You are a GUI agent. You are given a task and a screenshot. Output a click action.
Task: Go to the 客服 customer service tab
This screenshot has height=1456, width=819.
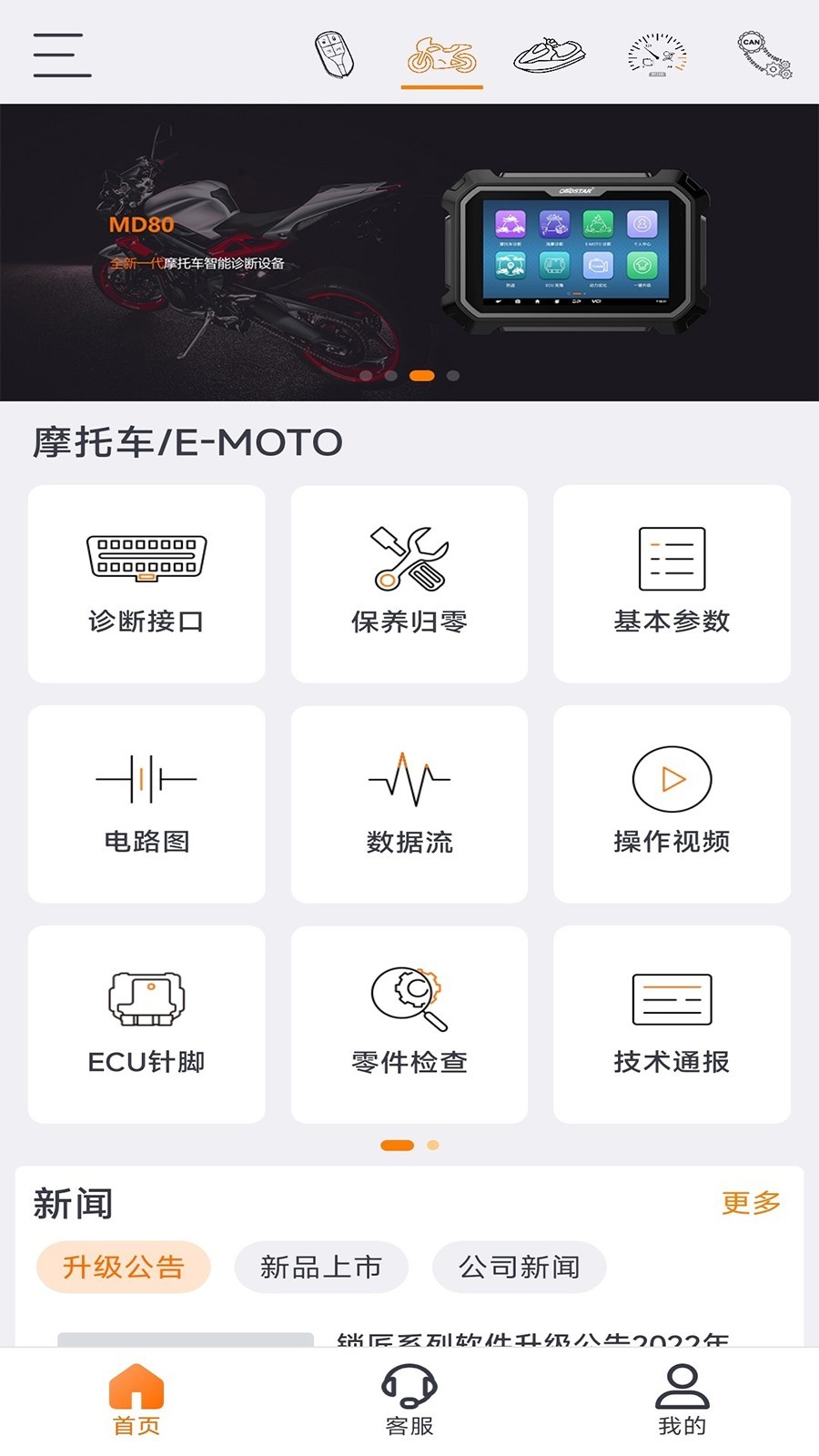pyautogui.click(x=409, y=1400)
